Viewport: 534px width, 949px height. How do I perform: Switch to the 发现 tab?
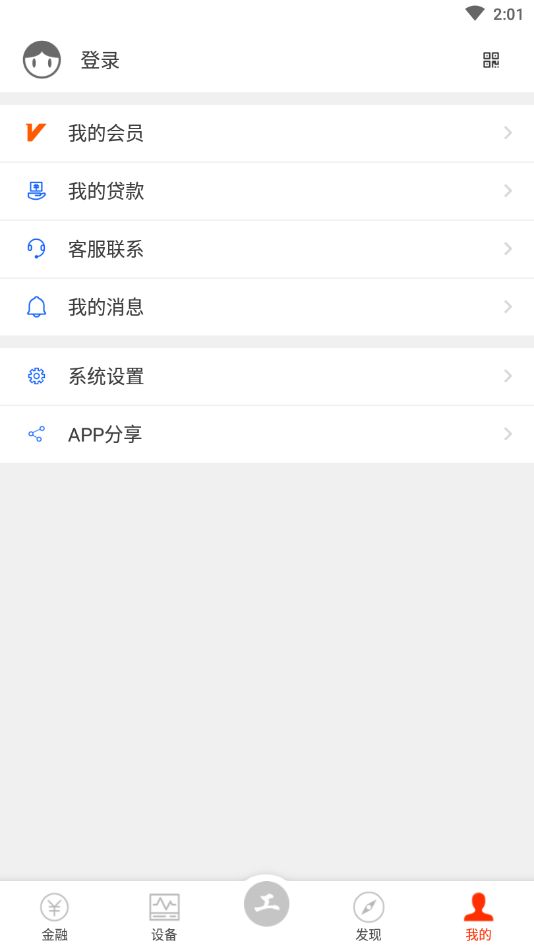click(x=368, y=916)
